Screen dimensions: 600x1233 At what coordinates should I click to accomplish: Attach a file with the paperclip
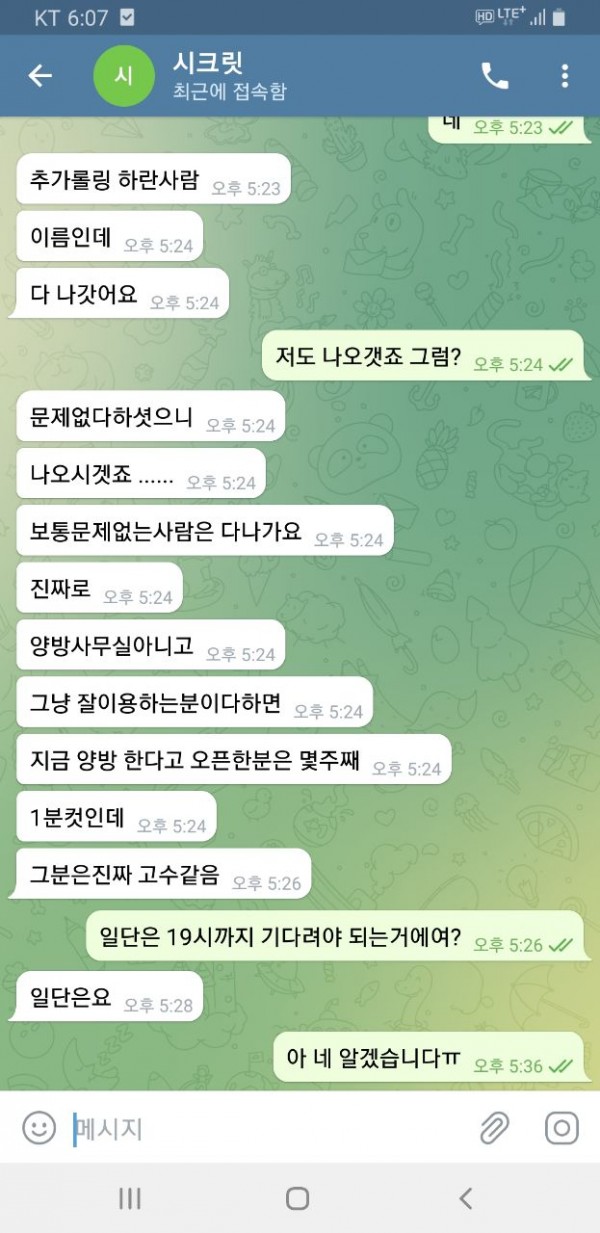pos(494,1129)
